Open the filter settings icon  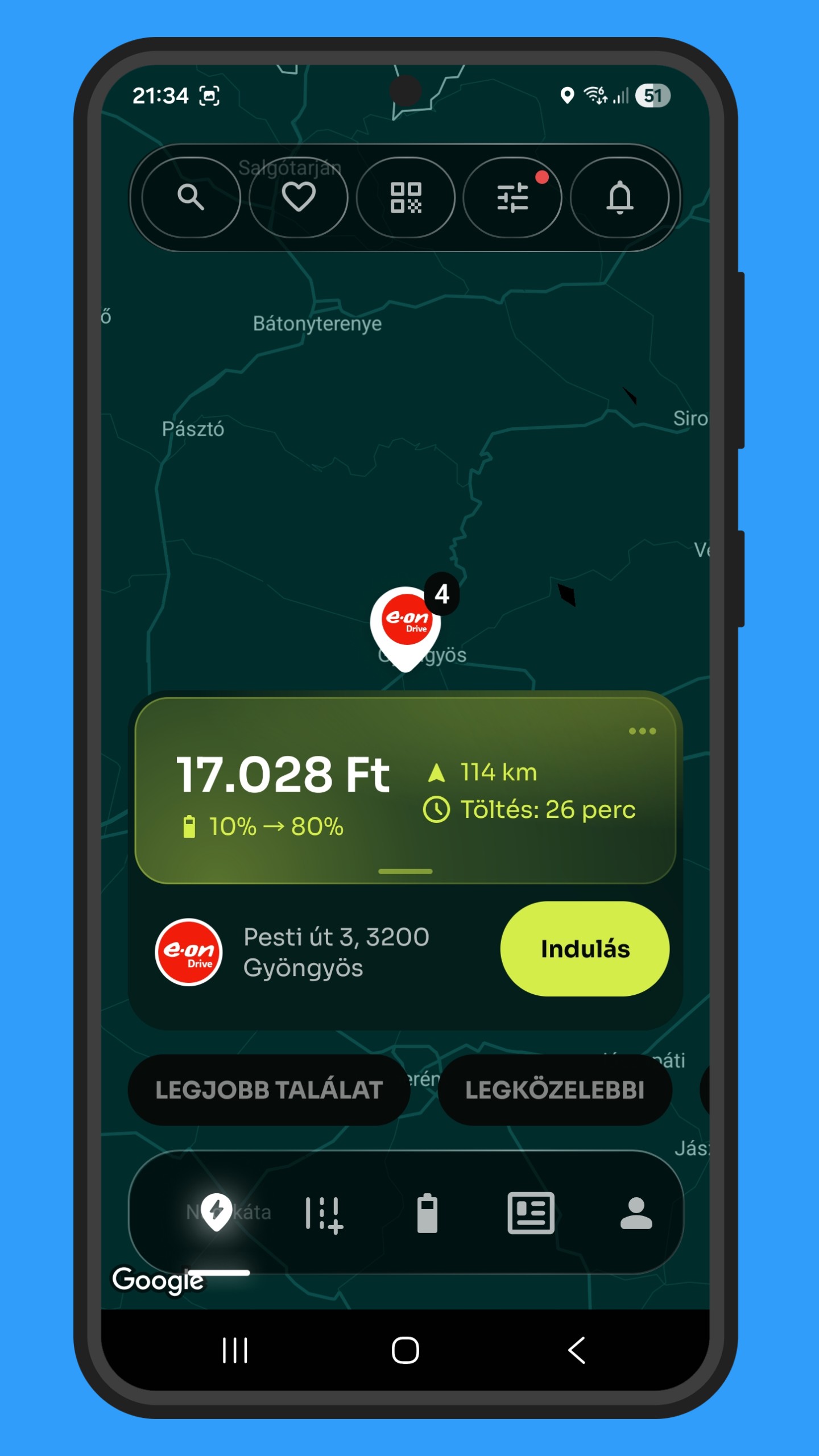pos(512,197)
